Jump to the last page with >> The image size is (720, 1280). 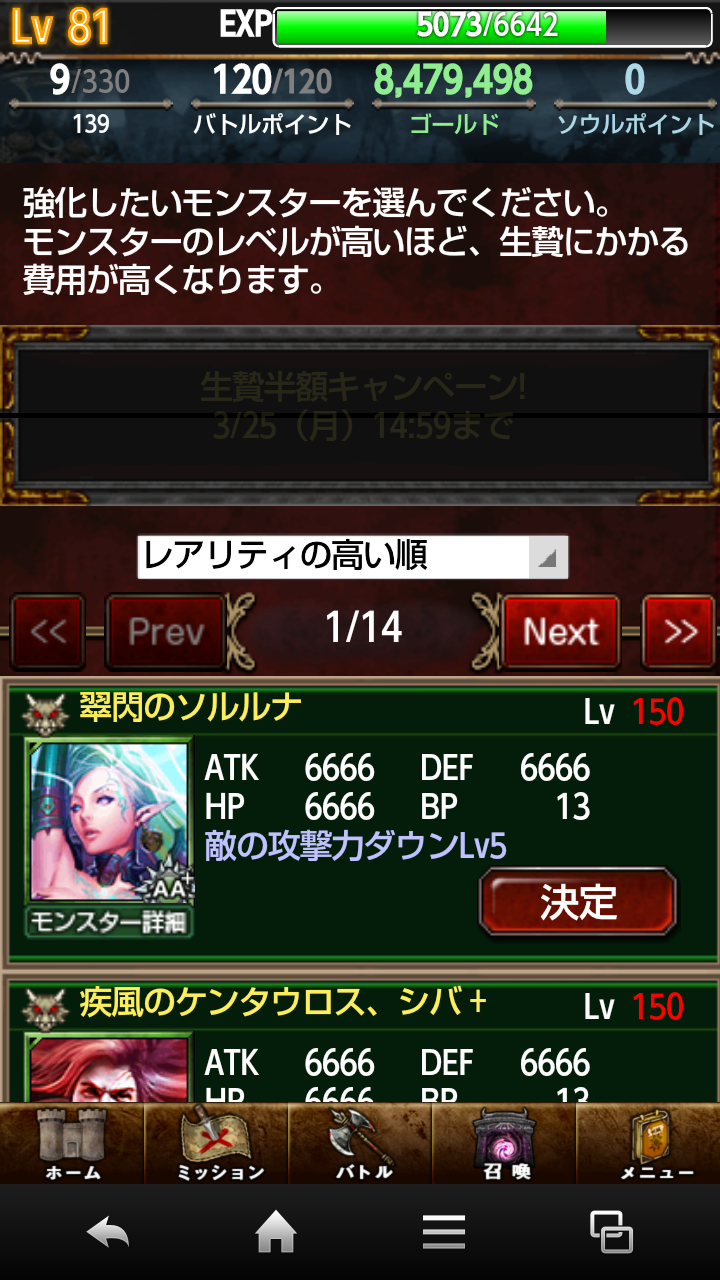click(x=680, y=631)
